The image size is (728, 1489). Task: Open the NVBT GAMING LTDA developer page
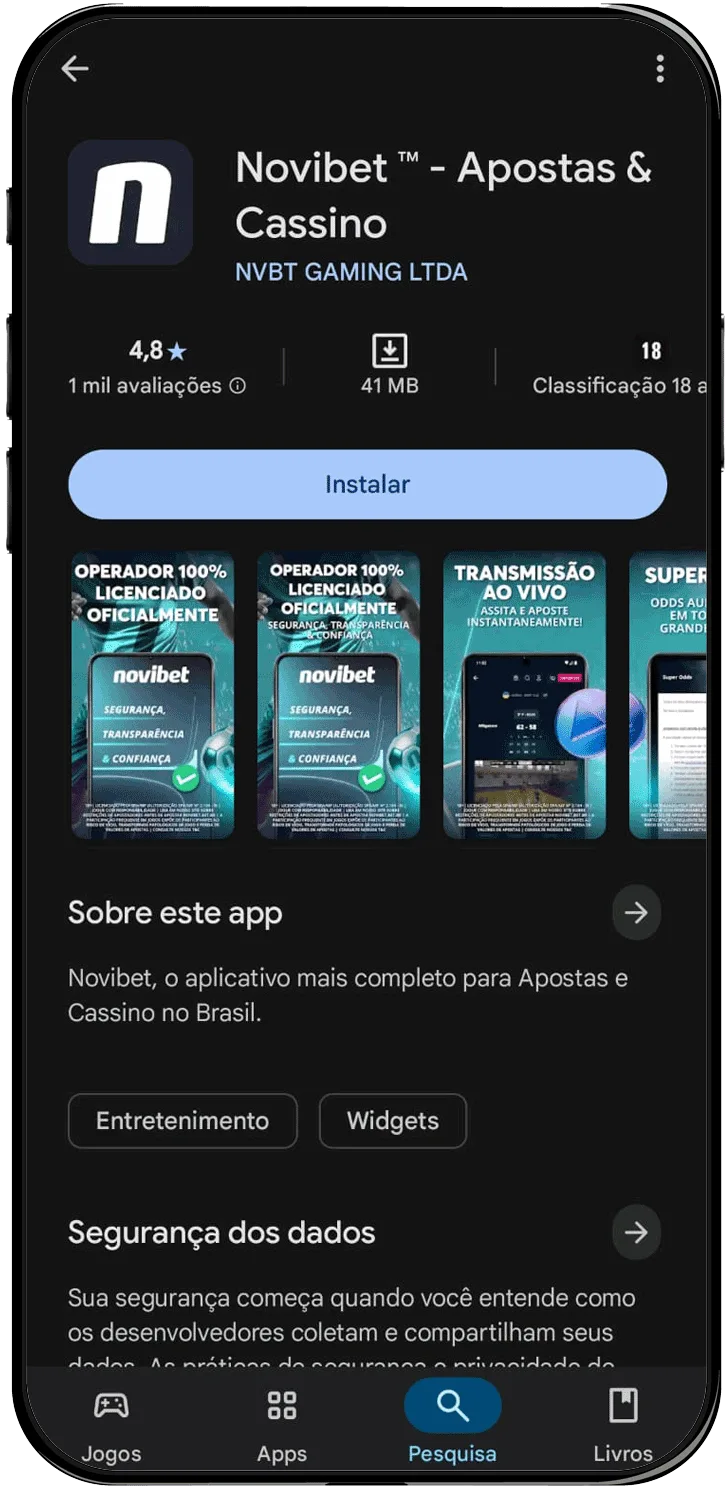pyautogui.click(x=351, y=271)
